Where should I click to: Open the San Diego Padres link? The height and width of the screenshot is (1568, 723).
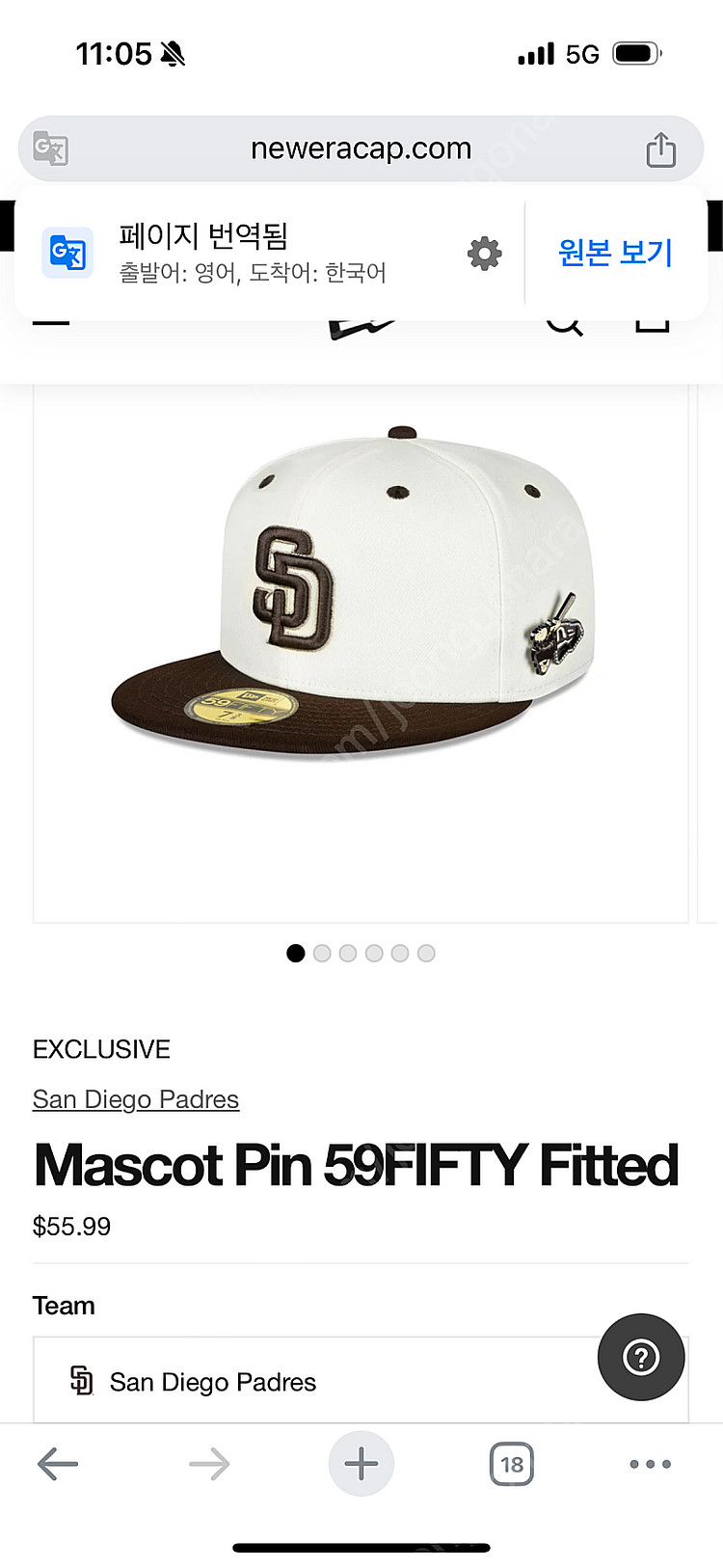click(x=136, y=1099)
